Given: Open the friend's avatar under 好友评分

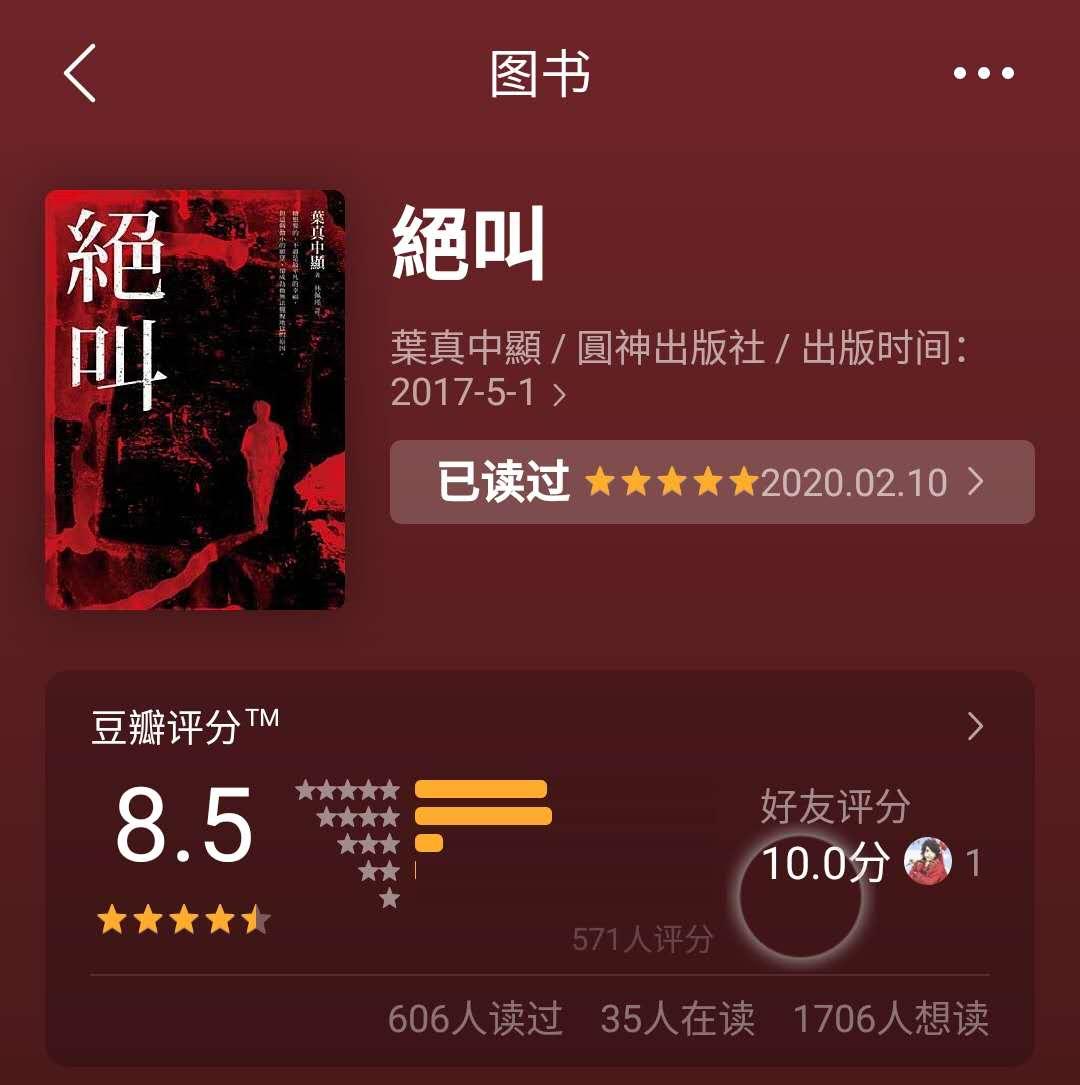Looking at the screenshot, I should tap(927, 861).
